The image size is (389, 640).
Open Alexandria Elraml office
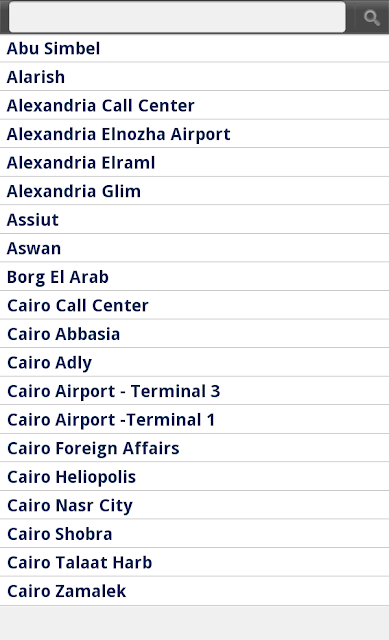click(x=194, y=162)
